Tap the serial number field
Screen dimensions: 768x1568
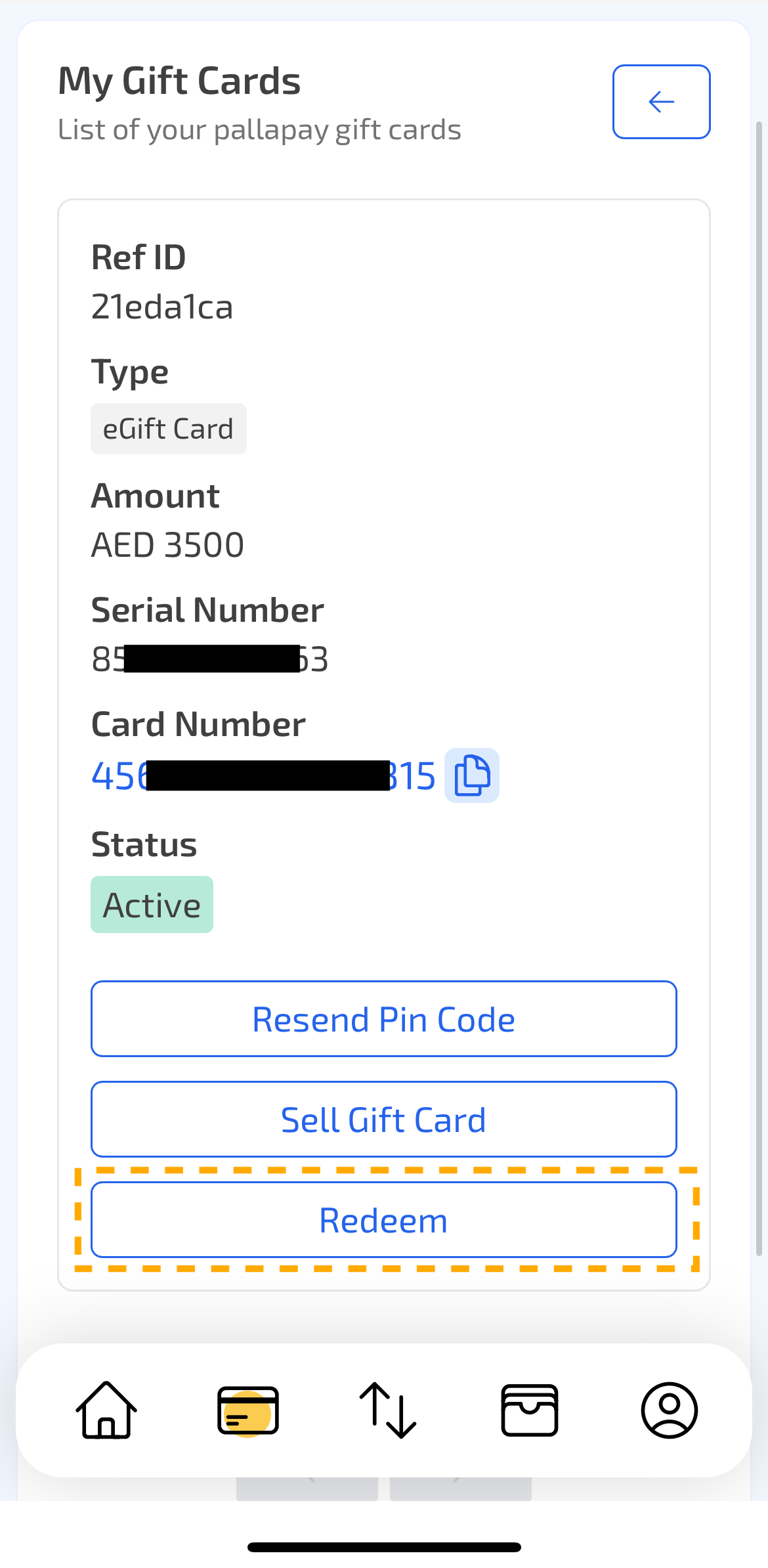coord(209,659)
